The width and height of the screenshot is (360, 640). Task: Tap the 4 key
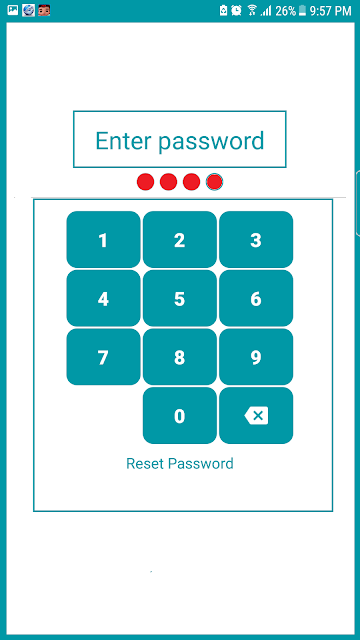tap(103, 298)
